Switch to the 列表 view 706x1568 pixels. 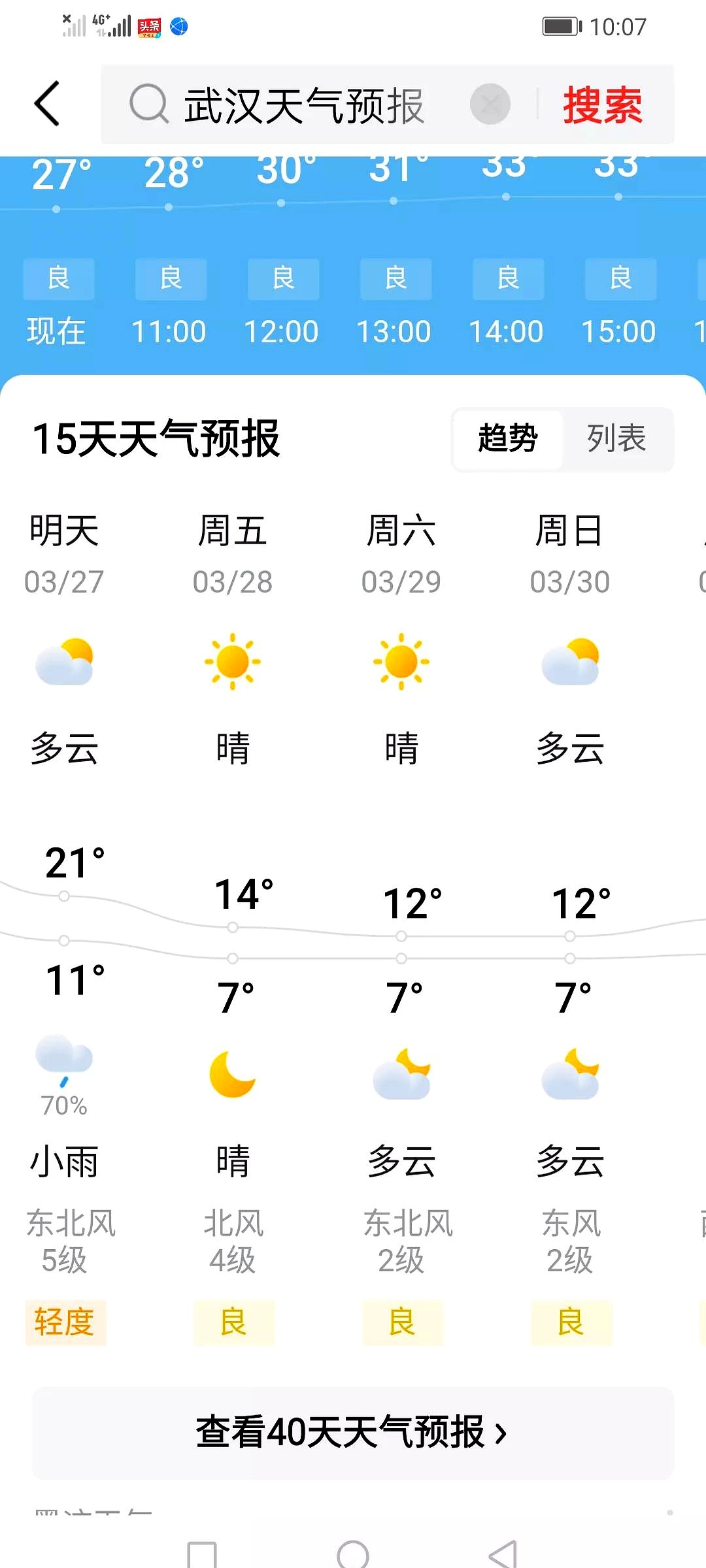point(616,438)
